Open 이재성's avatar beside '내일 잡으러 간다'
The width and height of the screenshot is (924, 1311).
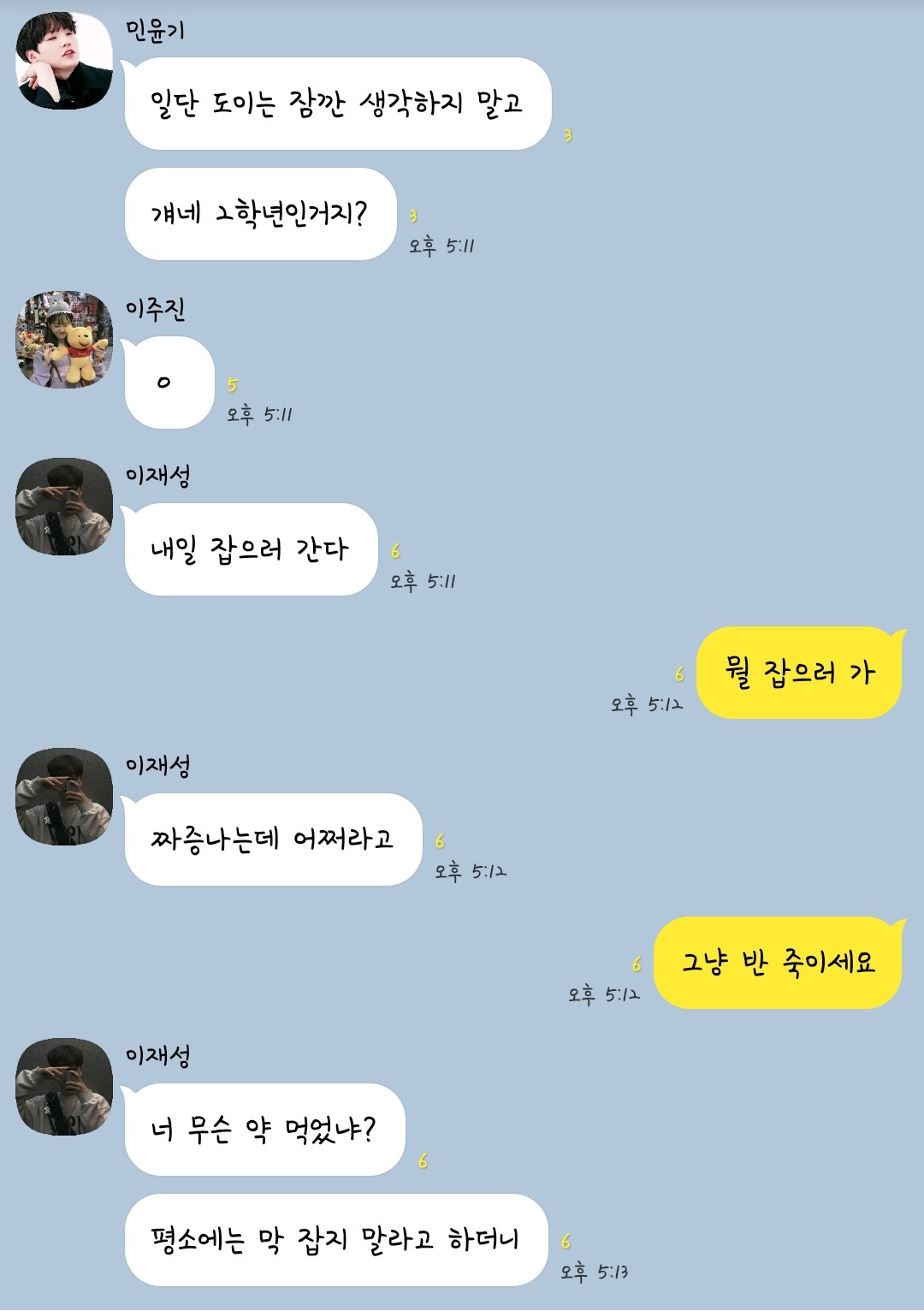(64, 507)
